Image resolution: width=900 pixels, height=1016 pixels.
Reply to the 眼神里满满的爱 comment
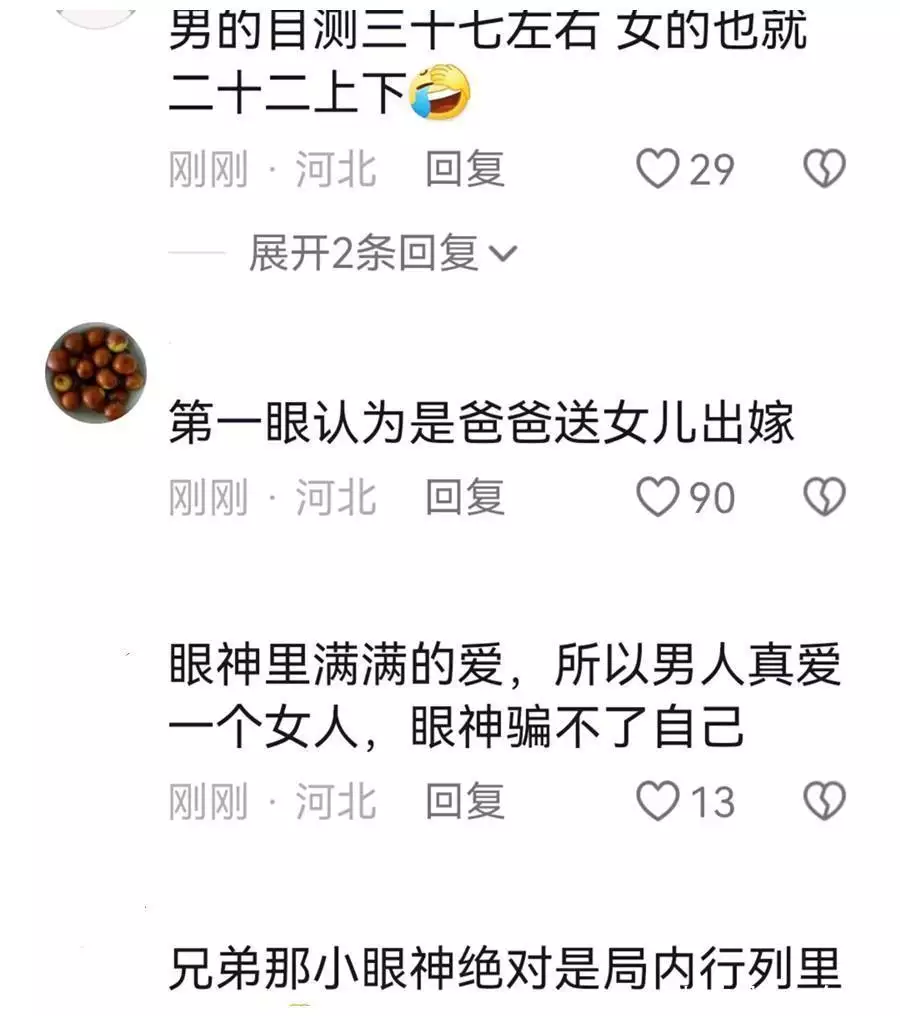coord(465,801)
